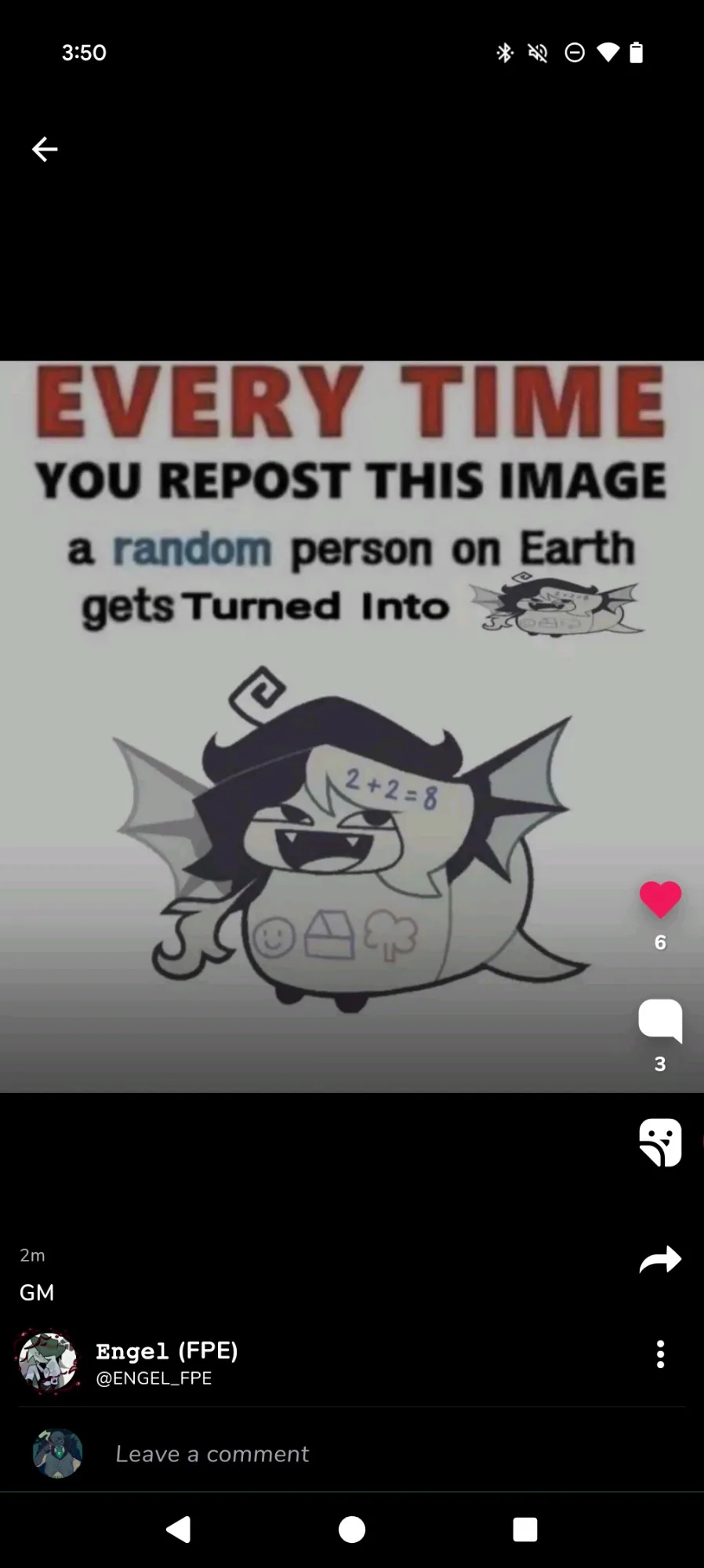Unlike the post with the heart icon
704x1568 pixels.
[660, 899]
